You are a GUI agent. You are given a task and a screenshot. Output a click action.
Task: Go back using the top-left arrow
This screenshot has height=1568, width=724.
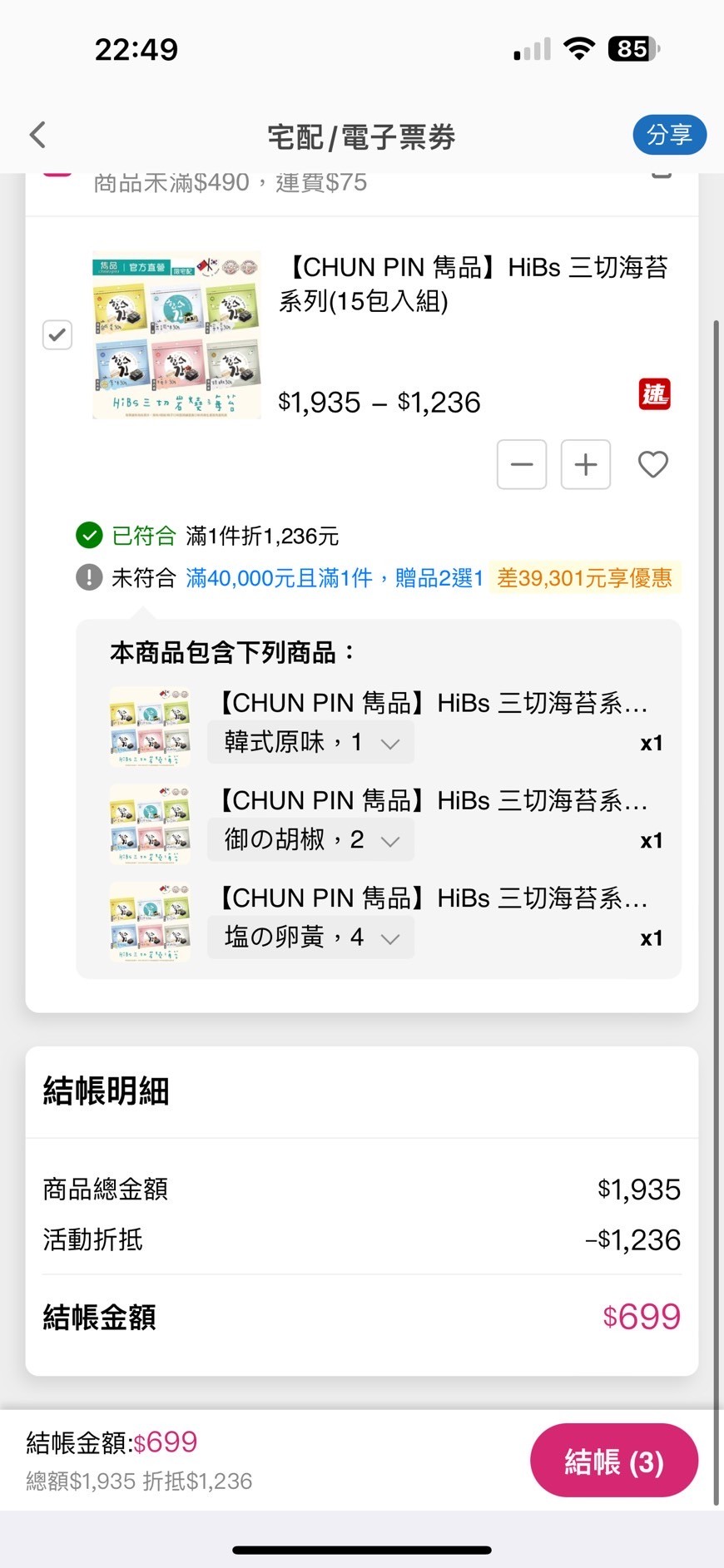click(38, 135)
